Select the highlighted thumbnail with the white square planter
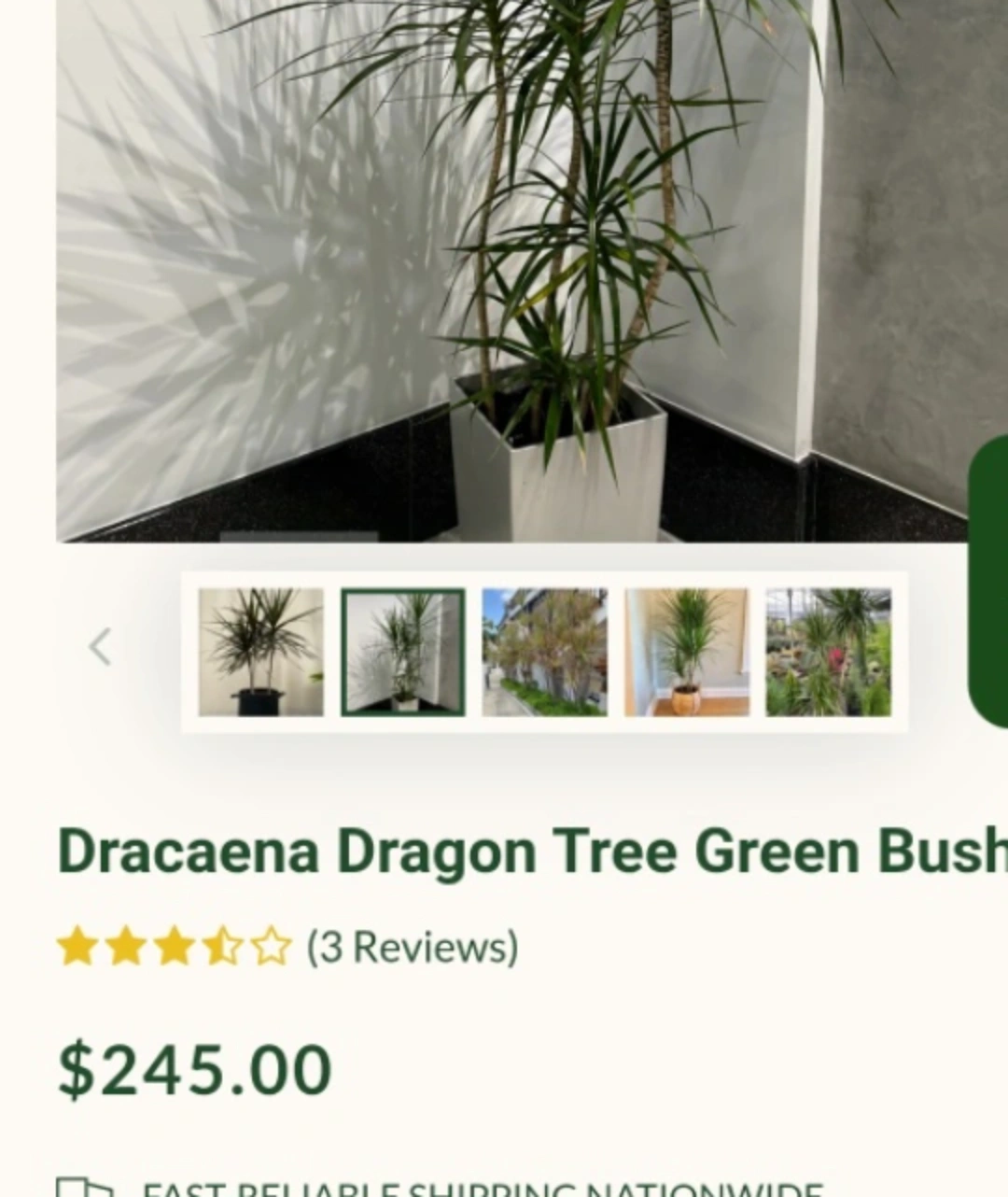The image size is (1008, 1197). 403,652
